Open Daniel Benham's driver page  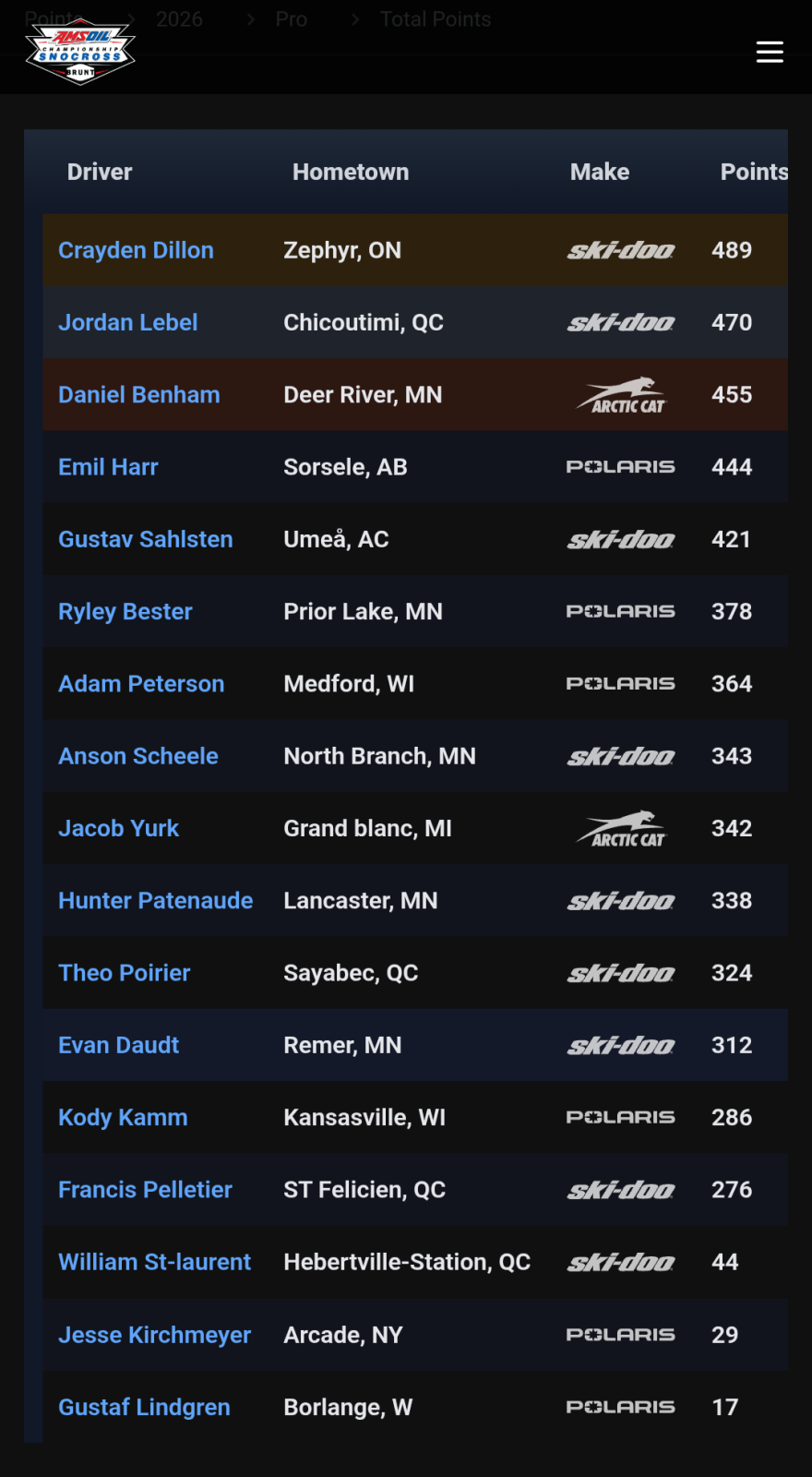[x=138, y=395]
